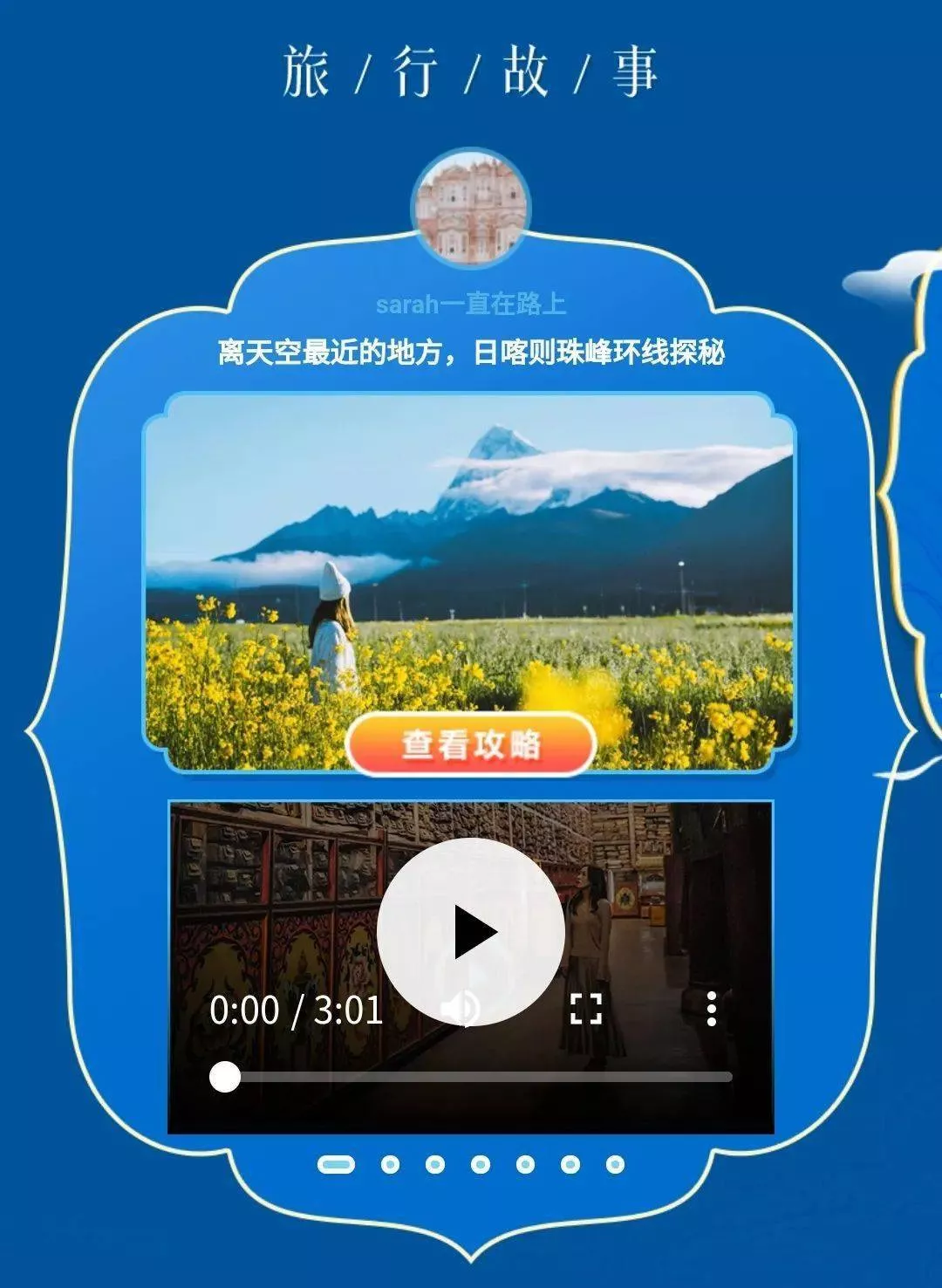Image resolution: width=942 pixels, height=1288 pixels.
Task: Enter fullscreen video mode
Action: pyautogui.click(x=585, y=1009)
